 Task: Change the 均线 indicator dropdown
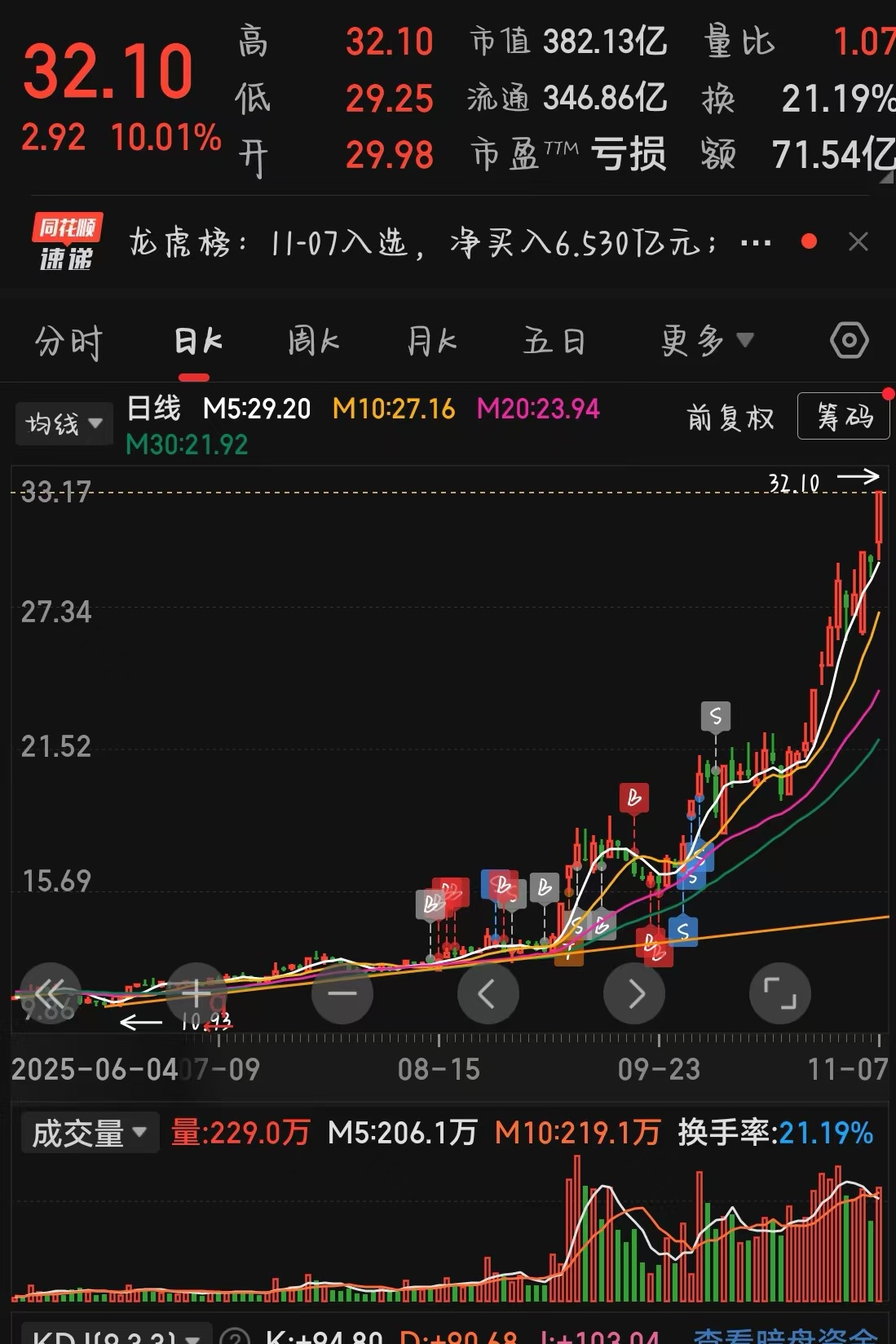click(x=64, y=423)
